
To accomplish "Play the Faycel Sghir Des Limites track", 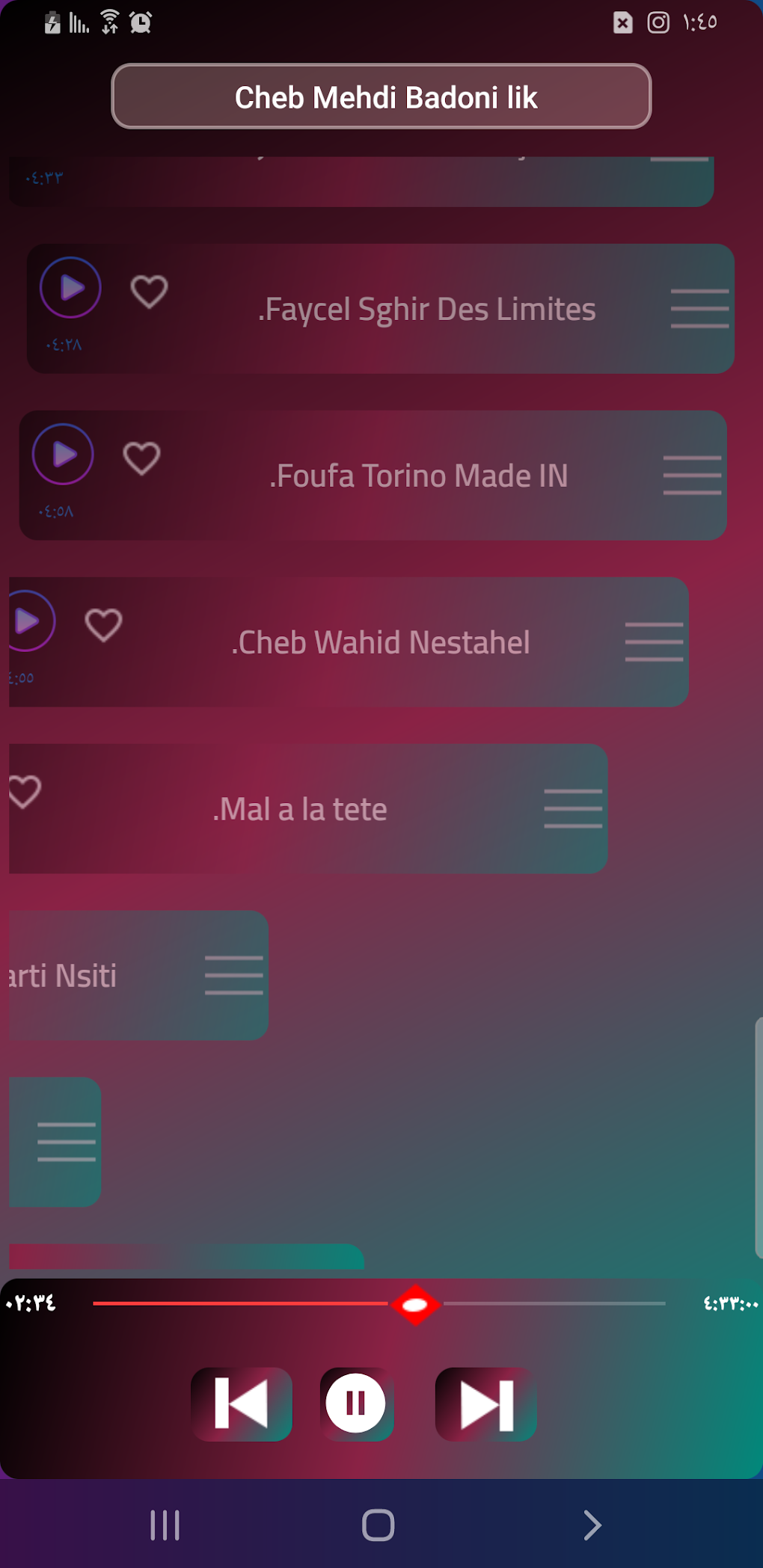I will click(70, 287).
